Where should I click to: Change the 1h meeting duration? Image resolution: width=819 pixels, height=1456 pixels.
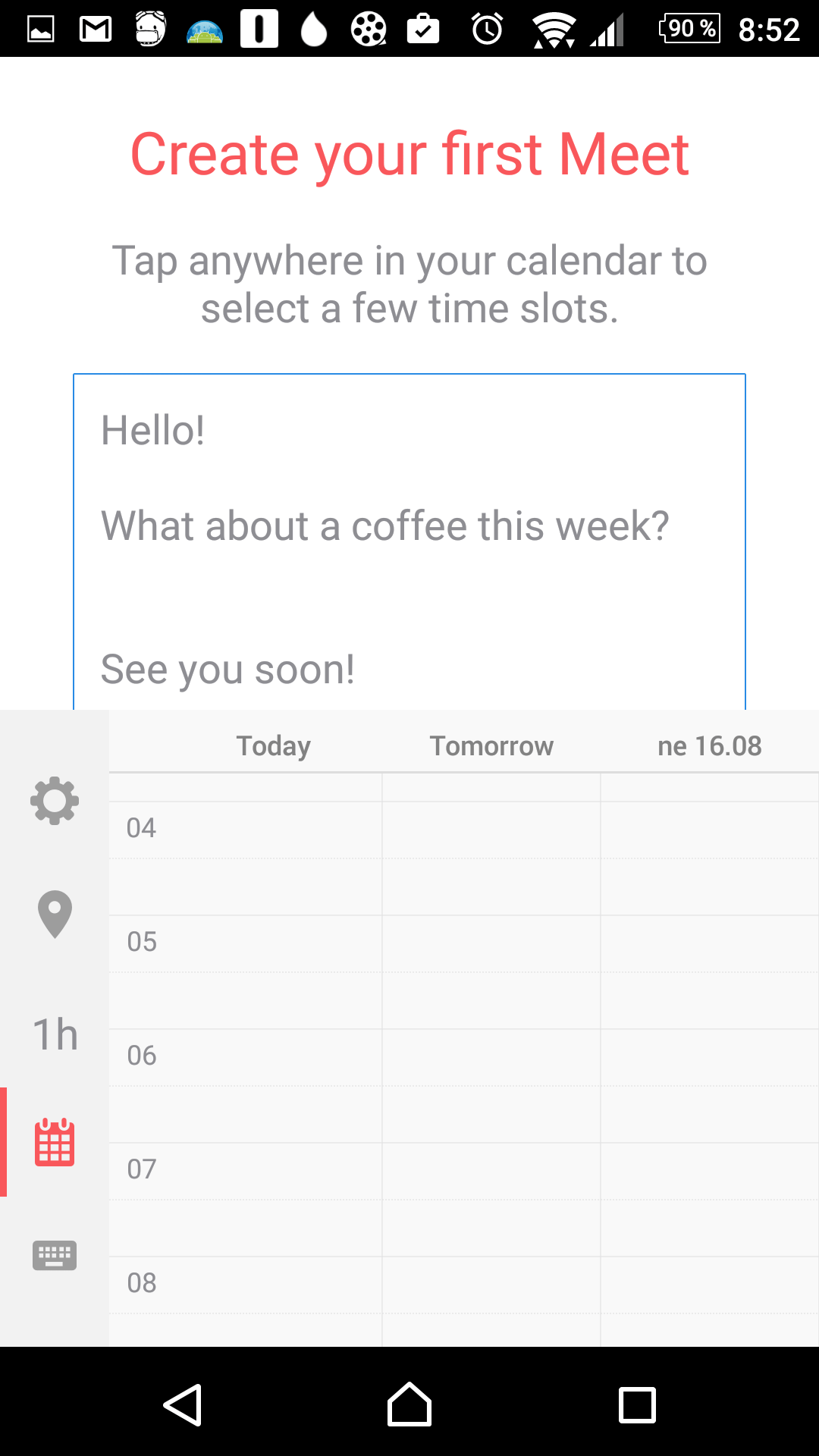[x=55, y=1034]
